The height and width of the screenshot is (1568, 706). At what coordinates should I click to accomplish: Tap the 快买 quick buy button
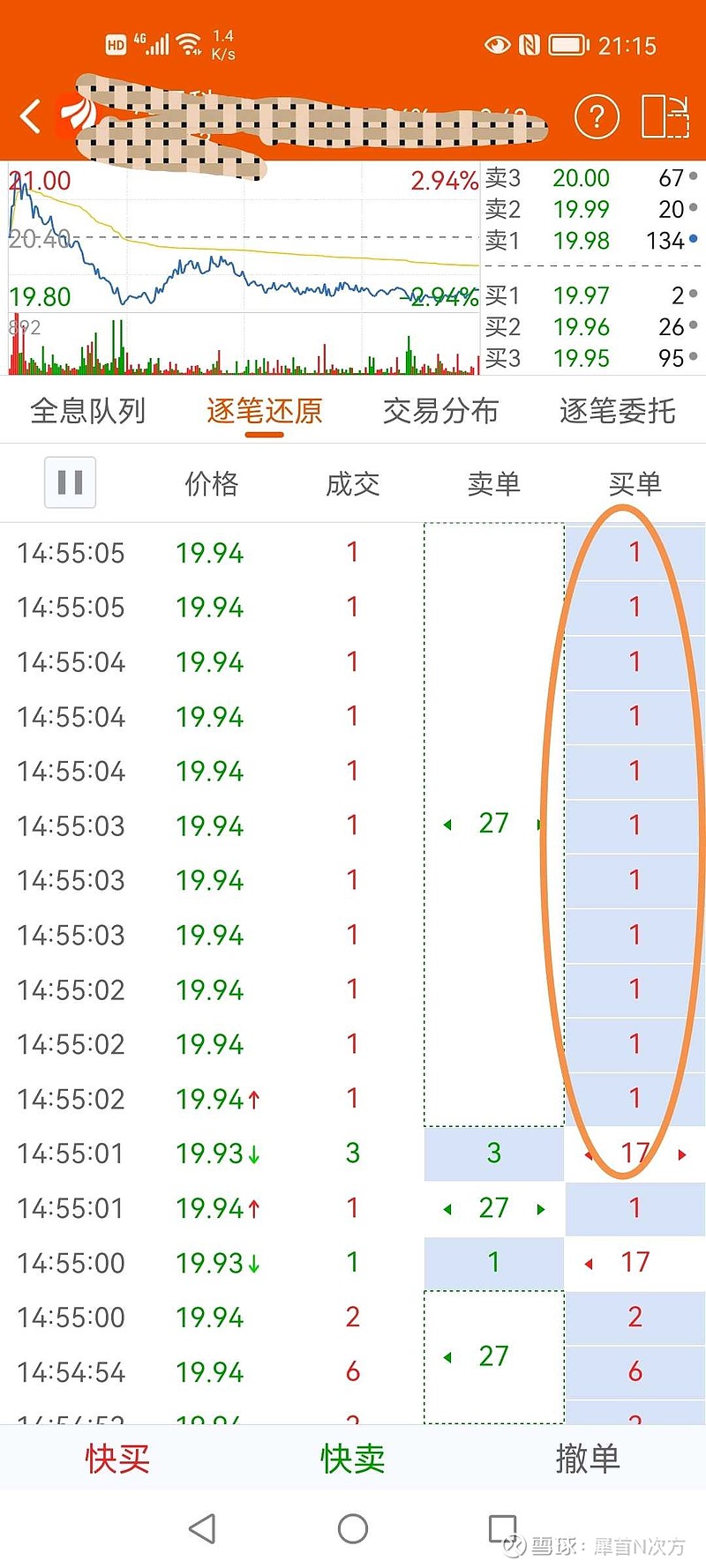(117, 1460)
